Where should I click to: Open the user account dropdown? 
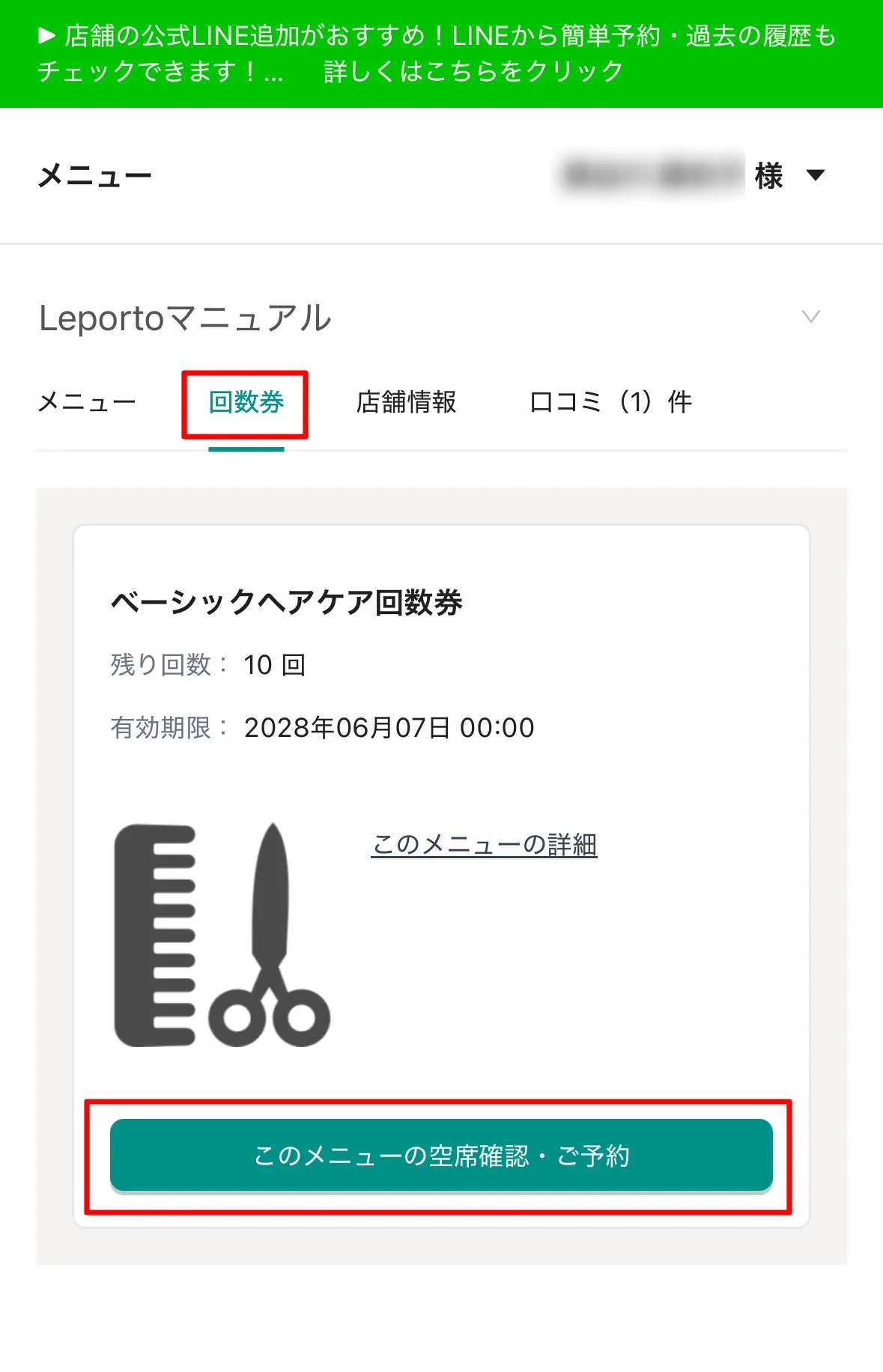point(815,176)
